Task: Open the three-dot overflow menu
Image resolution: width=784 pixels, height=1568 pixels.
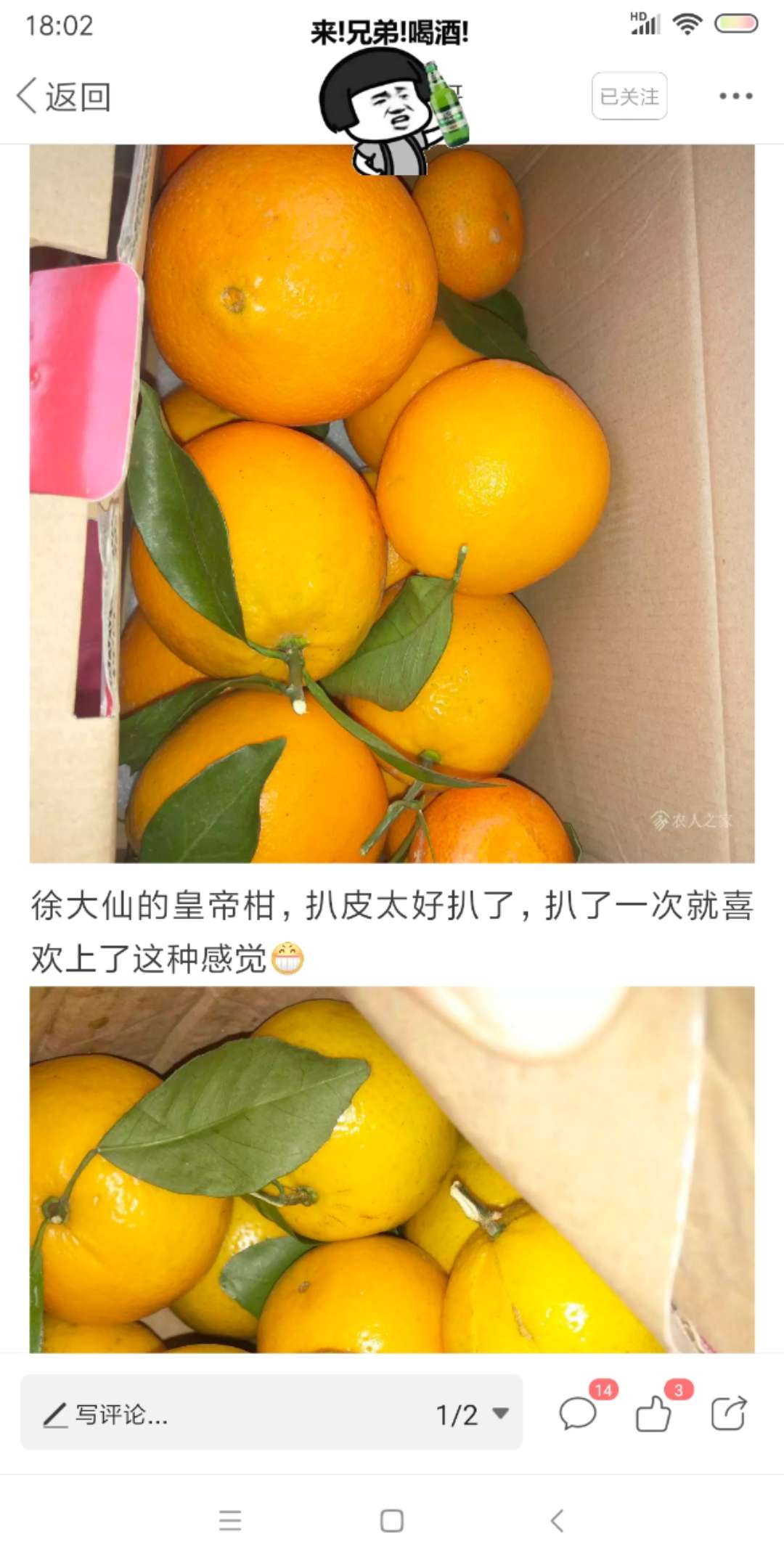Action: (x=735, y=96)
